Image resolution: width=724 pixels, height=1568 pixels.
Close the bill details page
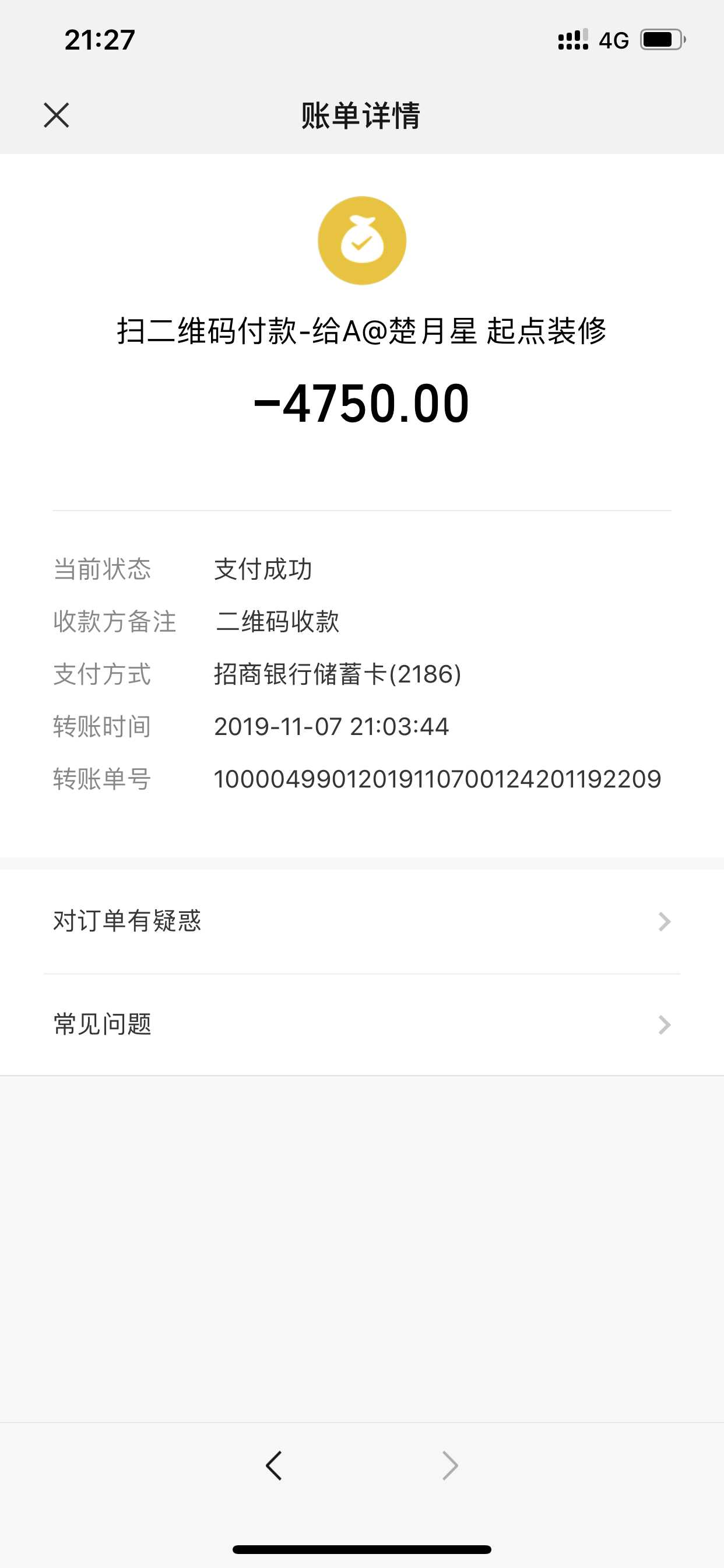pos(57,115)
